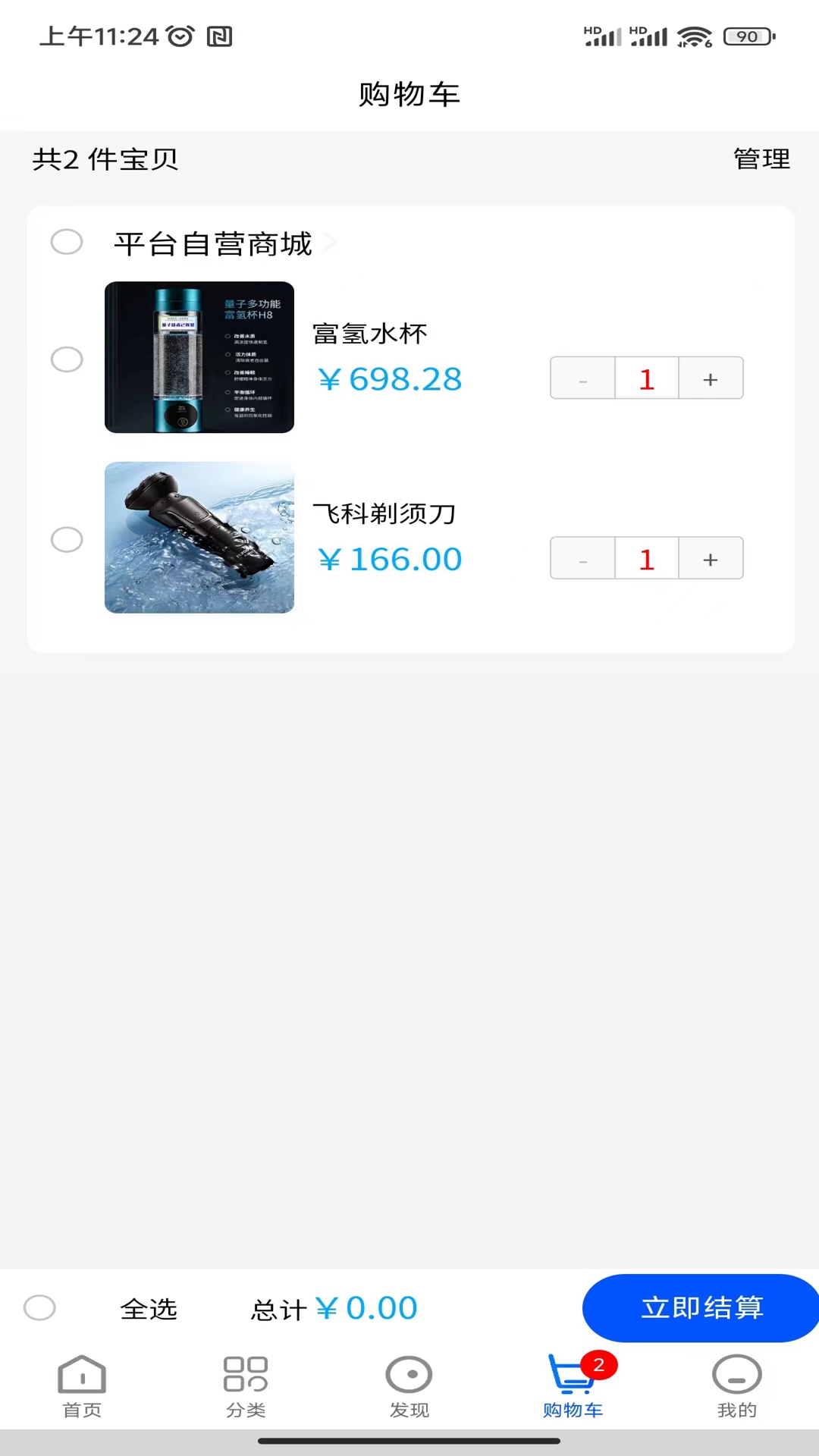The height and width of the screenshot is (1456, 819).
Task: Open the 发现 discover tab
Action: coord(409,1386)
